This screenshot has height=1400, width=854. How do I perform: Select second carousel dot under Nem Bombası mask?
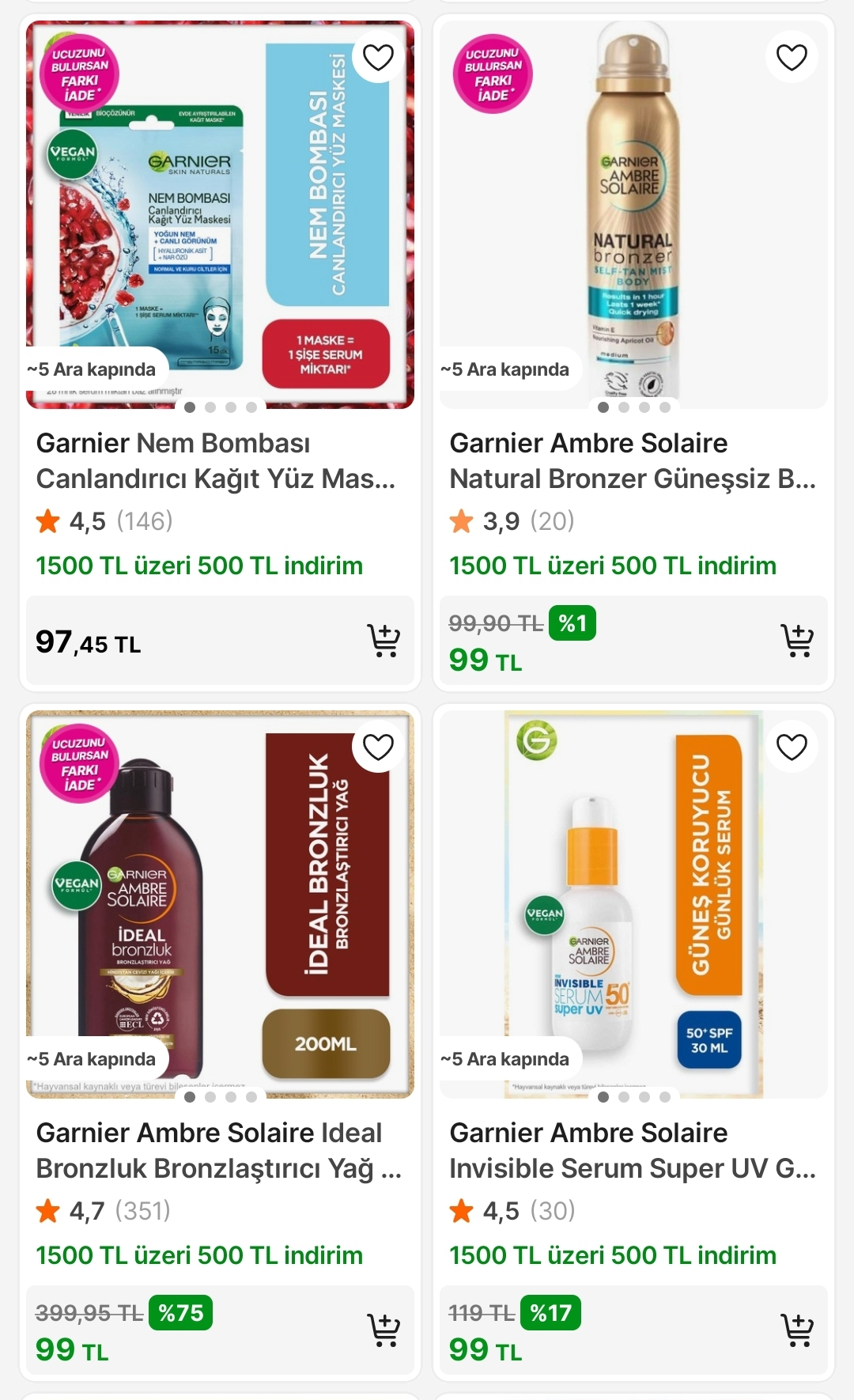click(x=210, y=409)
